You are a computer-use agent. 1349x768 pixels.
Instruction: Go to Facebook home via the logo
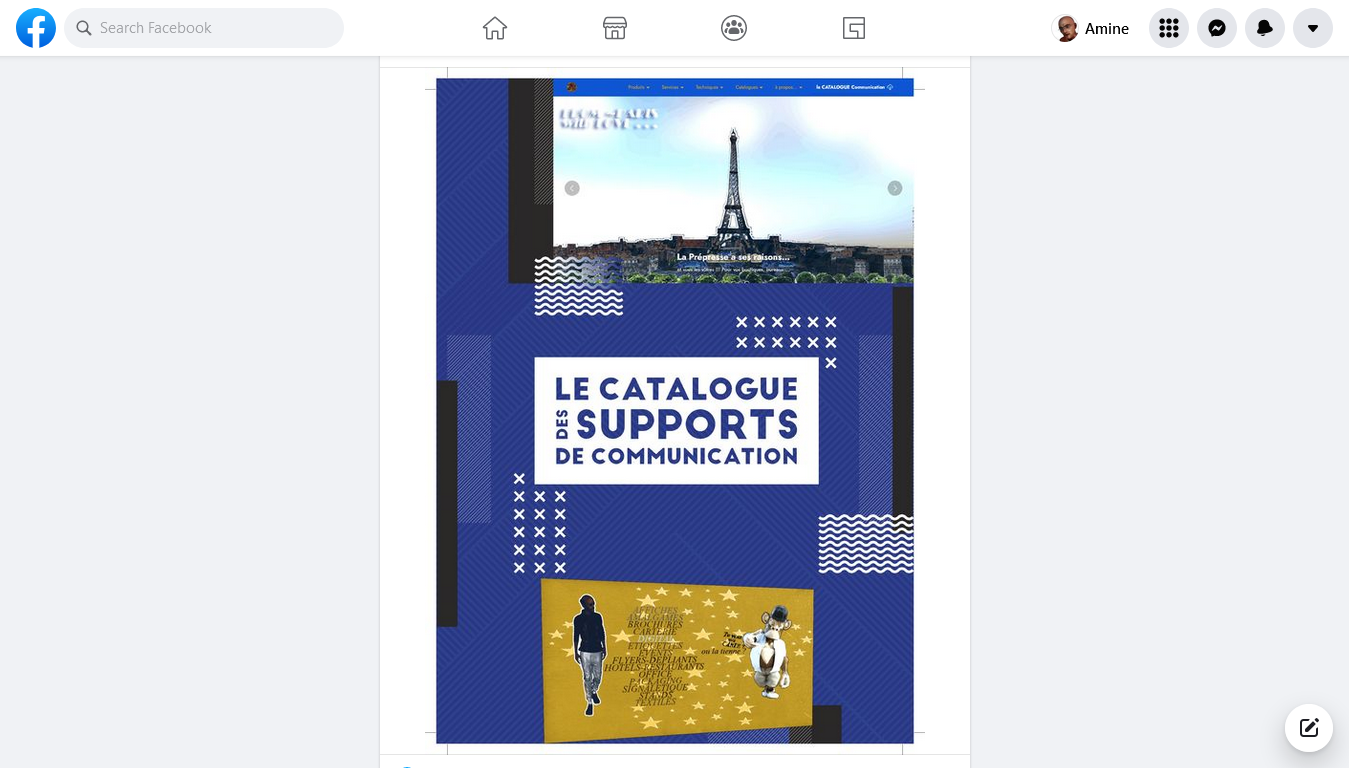36,28
